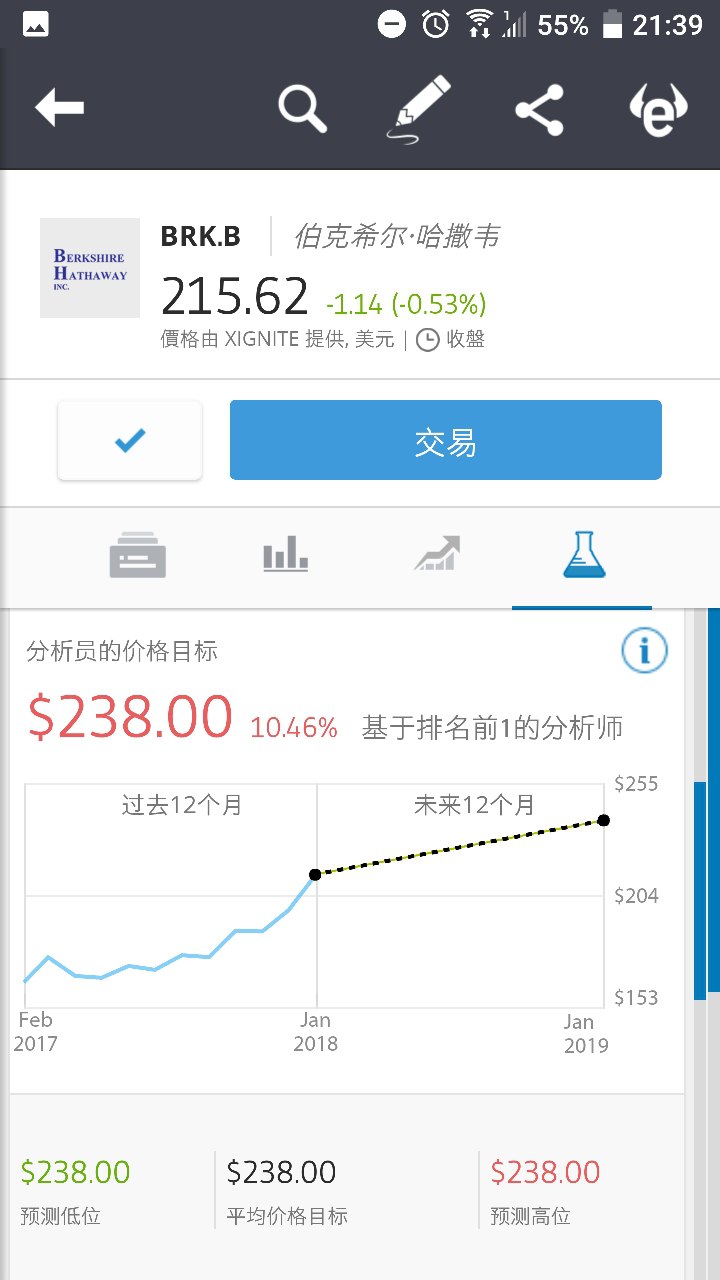Tap the blue 交易 trade button
Viewport: 720px width, 1280px height.
tap(446, 441)
